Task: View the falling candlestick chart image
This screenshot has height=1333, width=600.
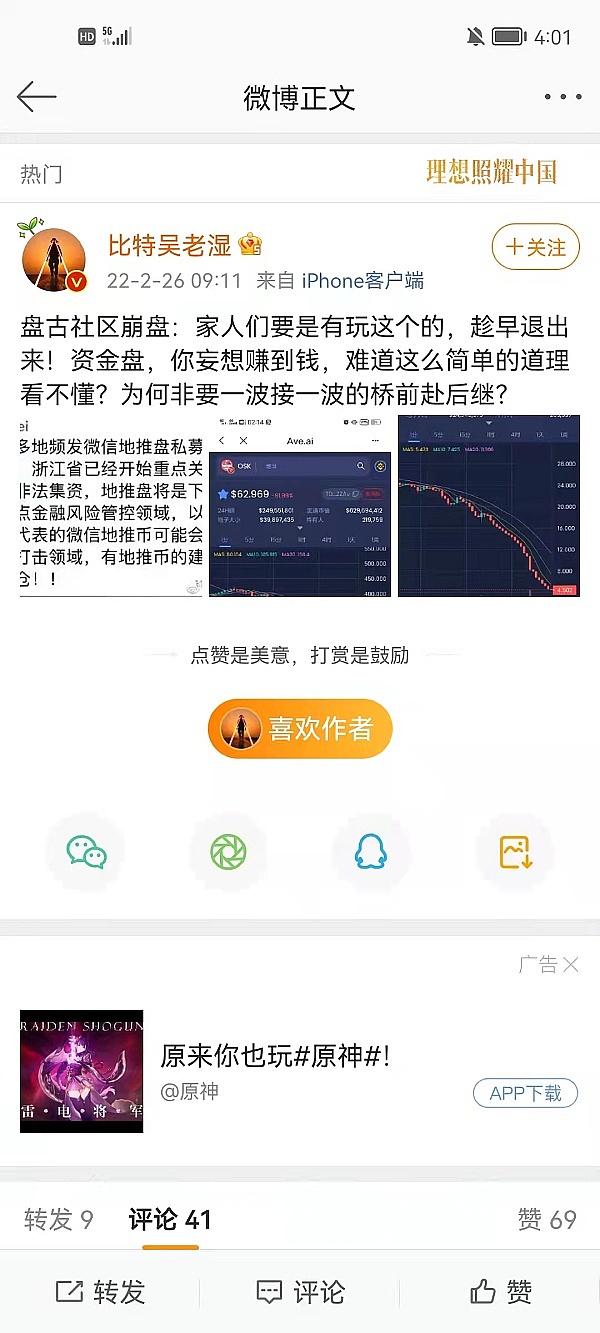Action: (489, 506)
